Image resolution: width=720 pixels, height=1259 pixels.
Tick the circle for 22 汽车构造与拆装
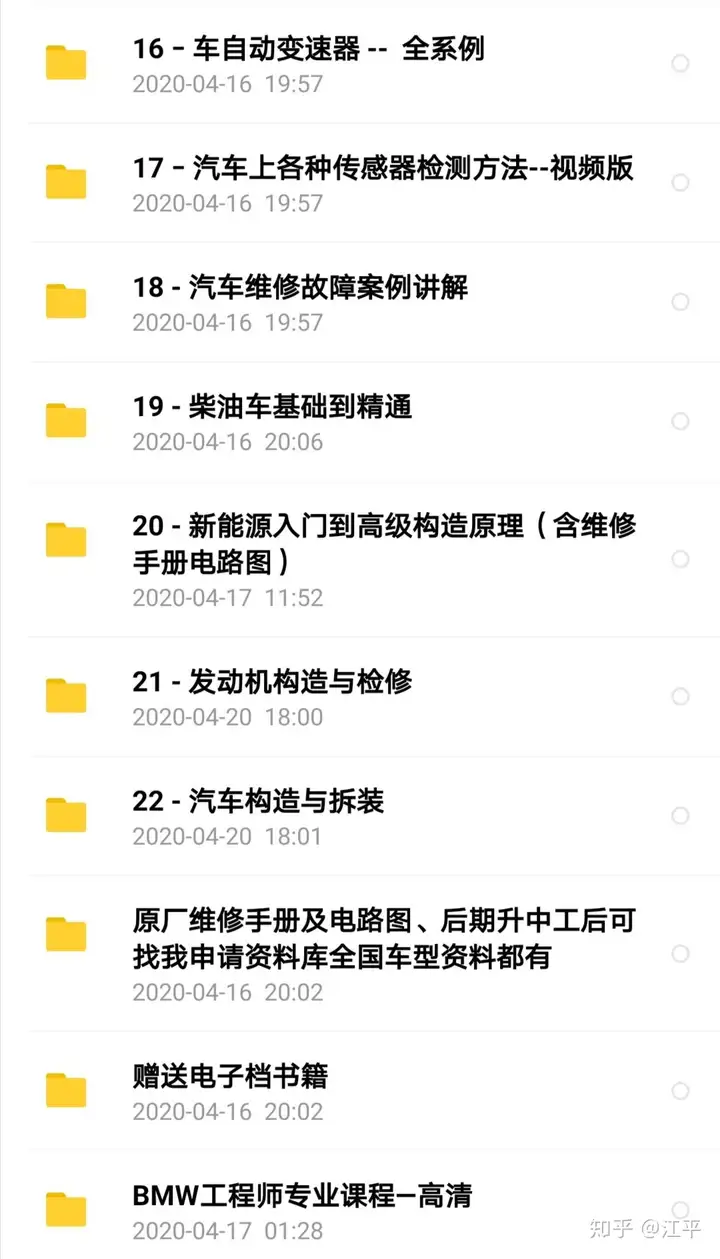click(680, 816)
